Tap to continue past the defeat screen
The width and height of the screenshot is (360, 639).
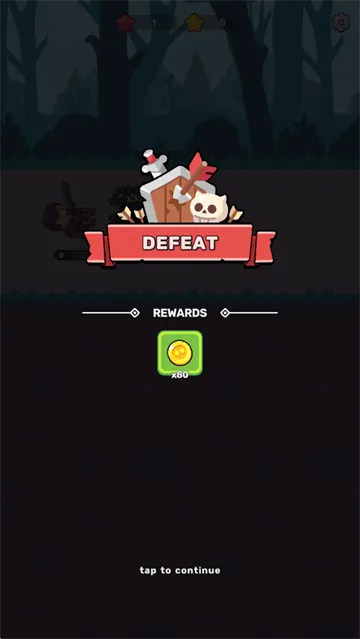[180, 570]
